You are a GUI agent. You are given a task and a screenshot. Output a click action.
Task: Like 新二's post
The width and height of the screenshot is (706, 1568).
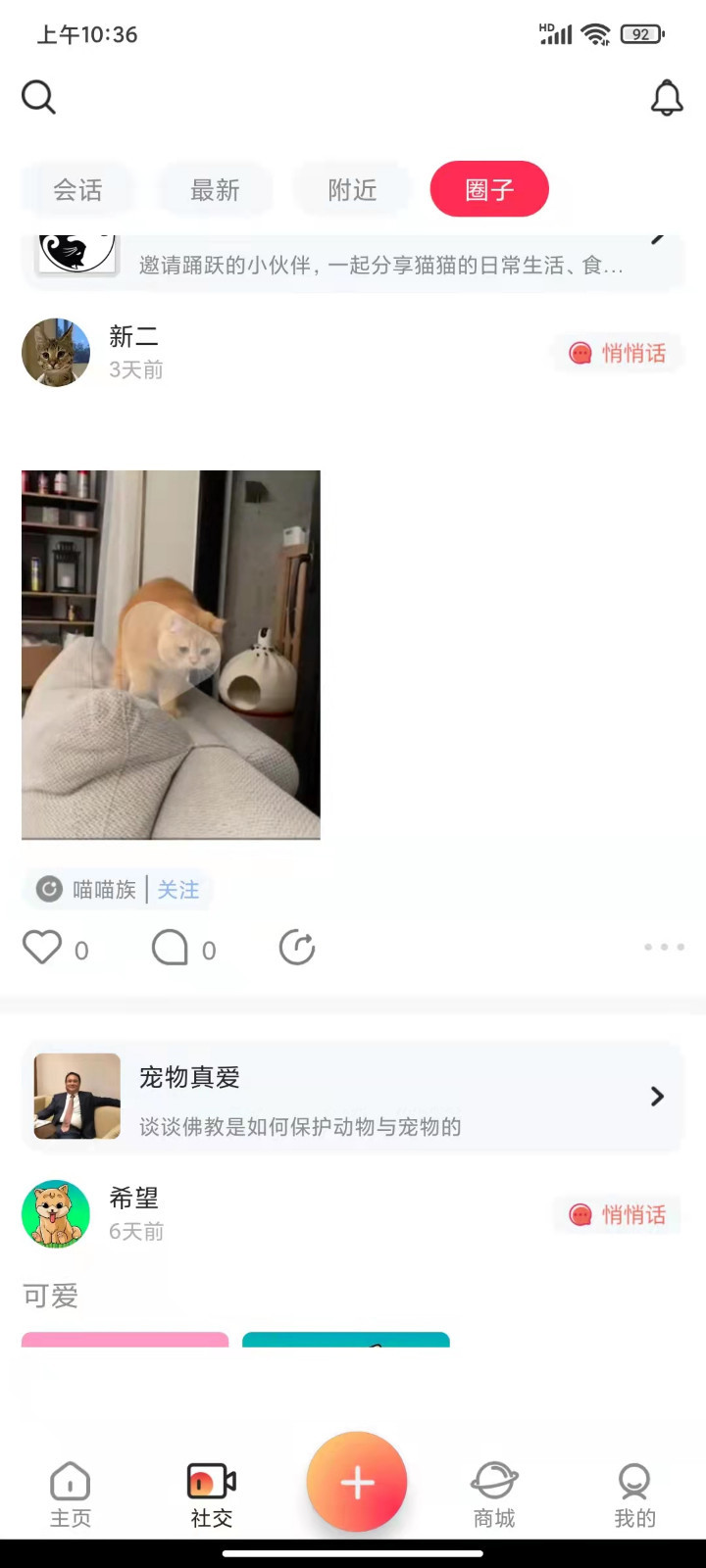[x=42, y=948]
